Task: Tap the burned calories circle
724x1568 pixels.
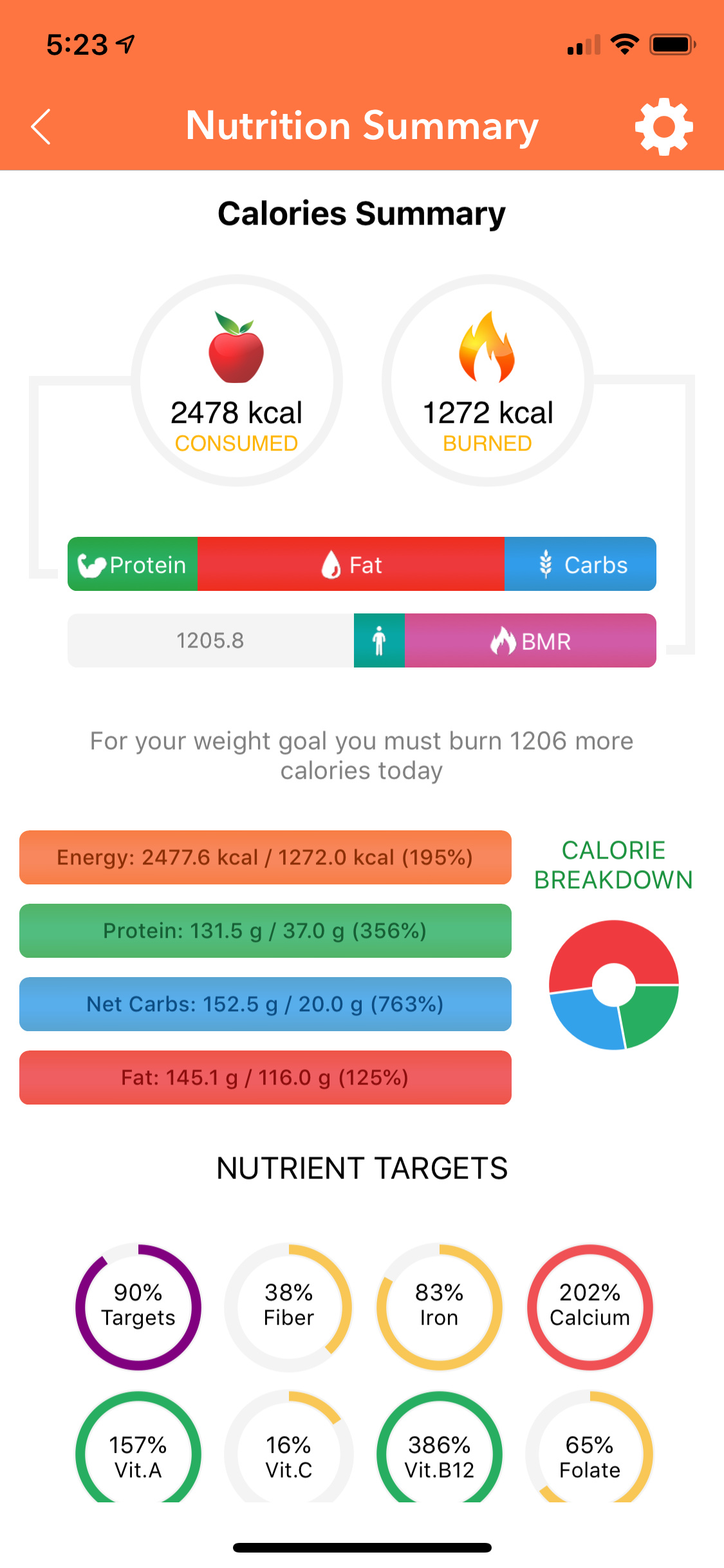Action: click(488, 380)
